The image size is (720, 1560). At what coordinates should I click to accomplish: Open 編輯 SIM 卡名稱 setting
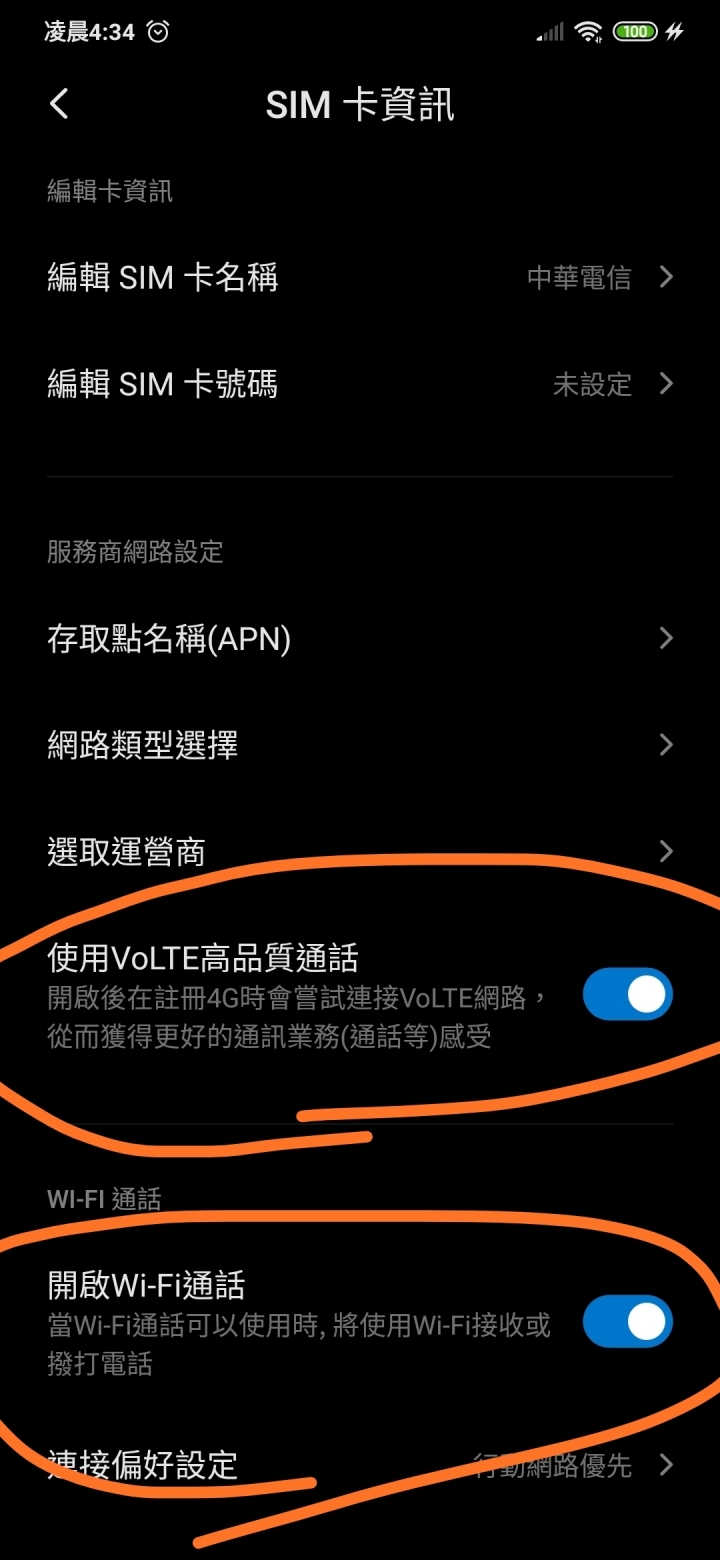pyautogui.click(x=360, y=277)
